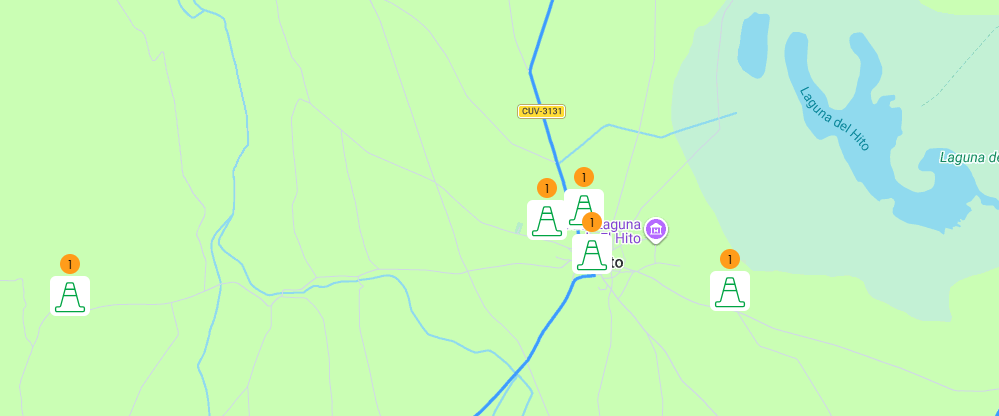Tap the cone marker just west of the CUV-3131 road

546,220
